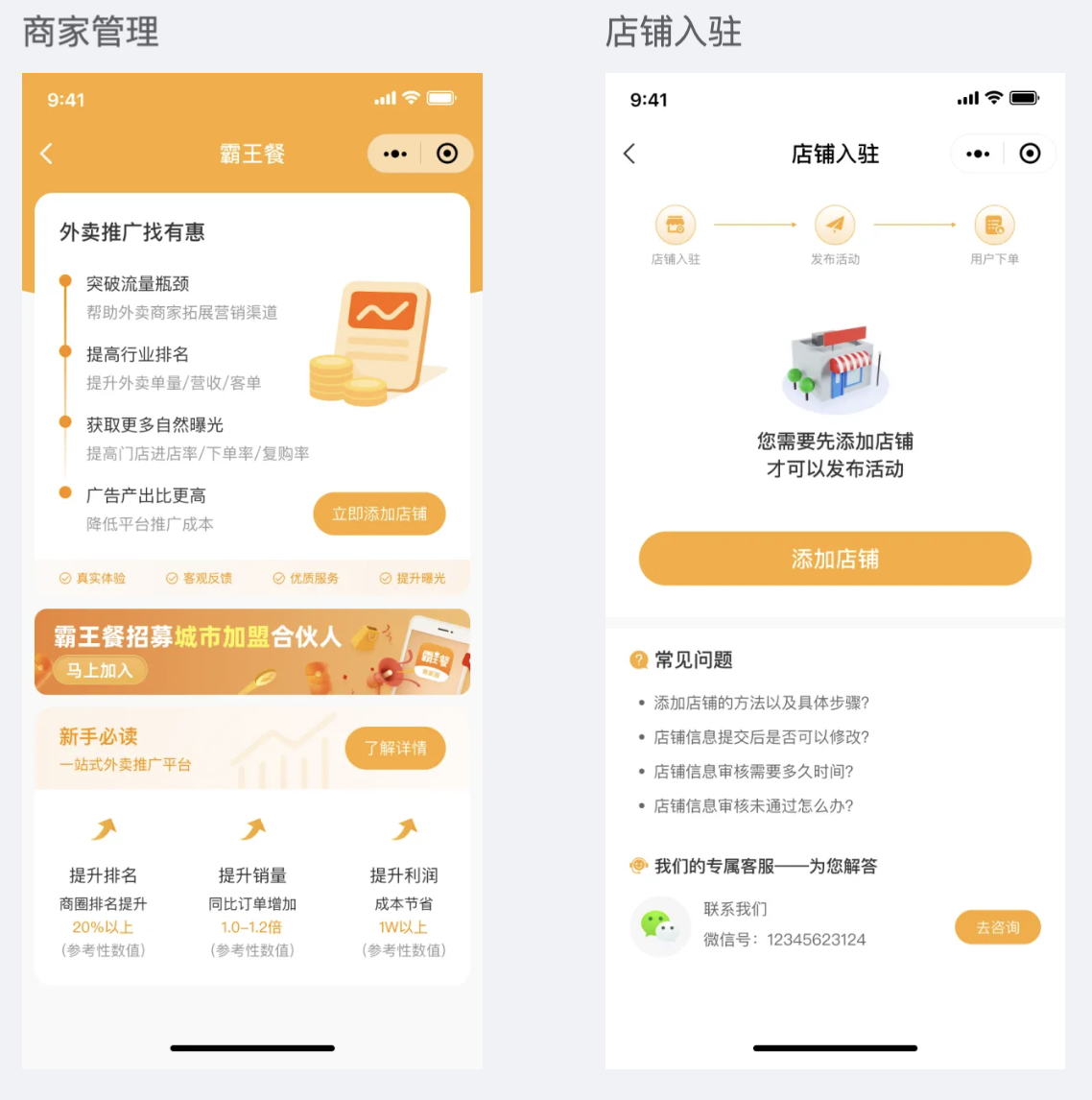Close the mini program from the 霸王餐 page
The image size is (1092, 1100).
(447, 154)
